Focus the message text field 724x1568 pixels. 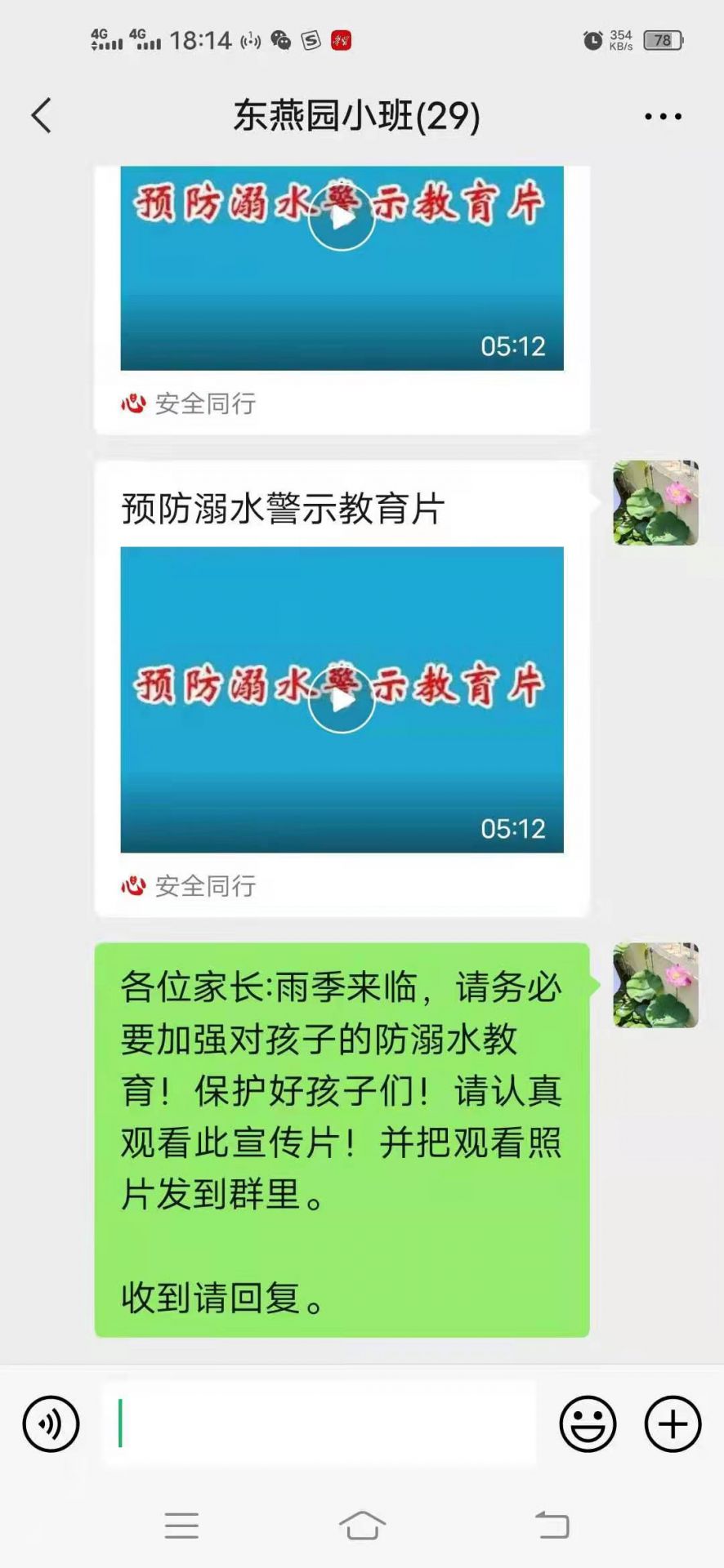click(320, 1423)
